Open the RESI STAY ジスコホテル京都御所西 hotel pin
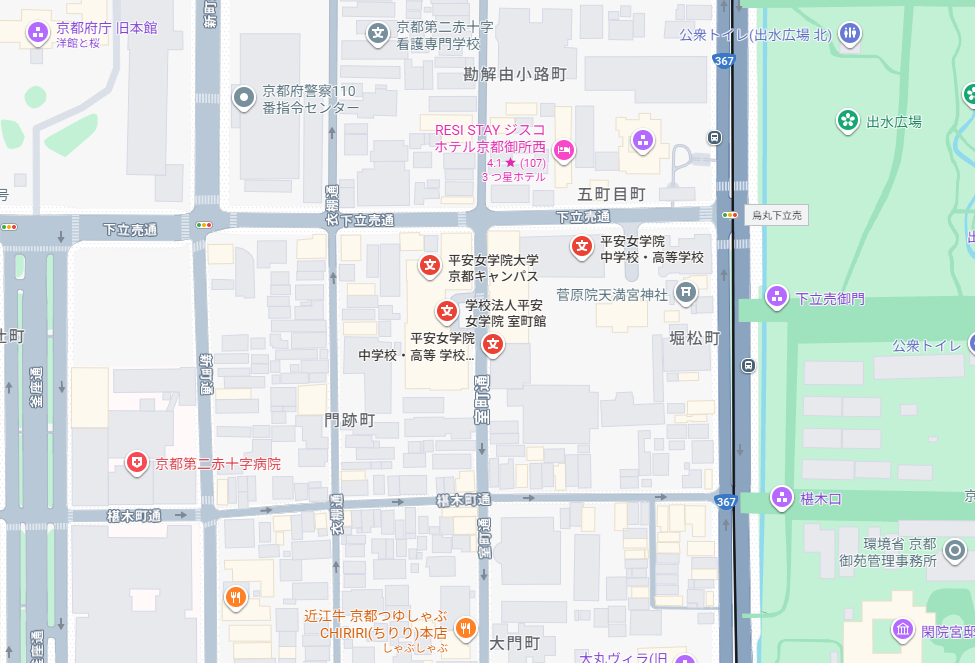975x663 pixels. (x=564, y=150)
